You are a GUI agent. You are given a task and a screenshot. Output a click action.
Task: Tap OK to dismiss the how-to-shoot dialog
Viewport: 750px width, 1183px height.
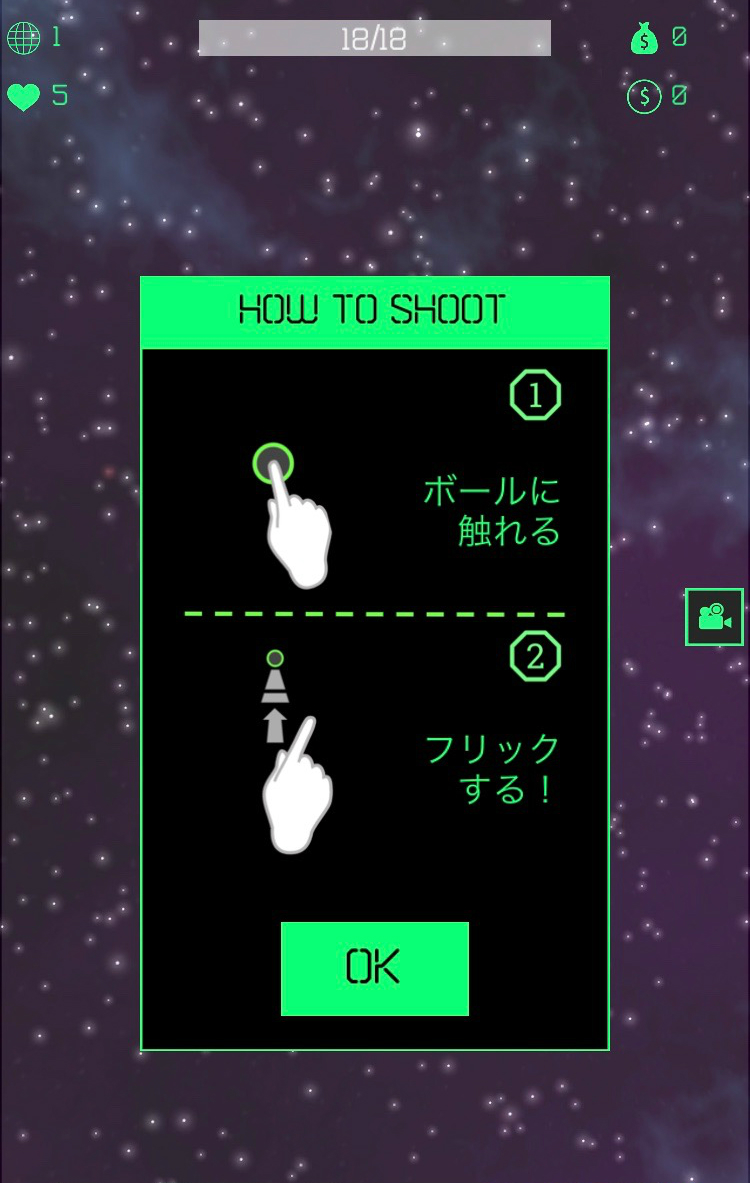point(374,968)
